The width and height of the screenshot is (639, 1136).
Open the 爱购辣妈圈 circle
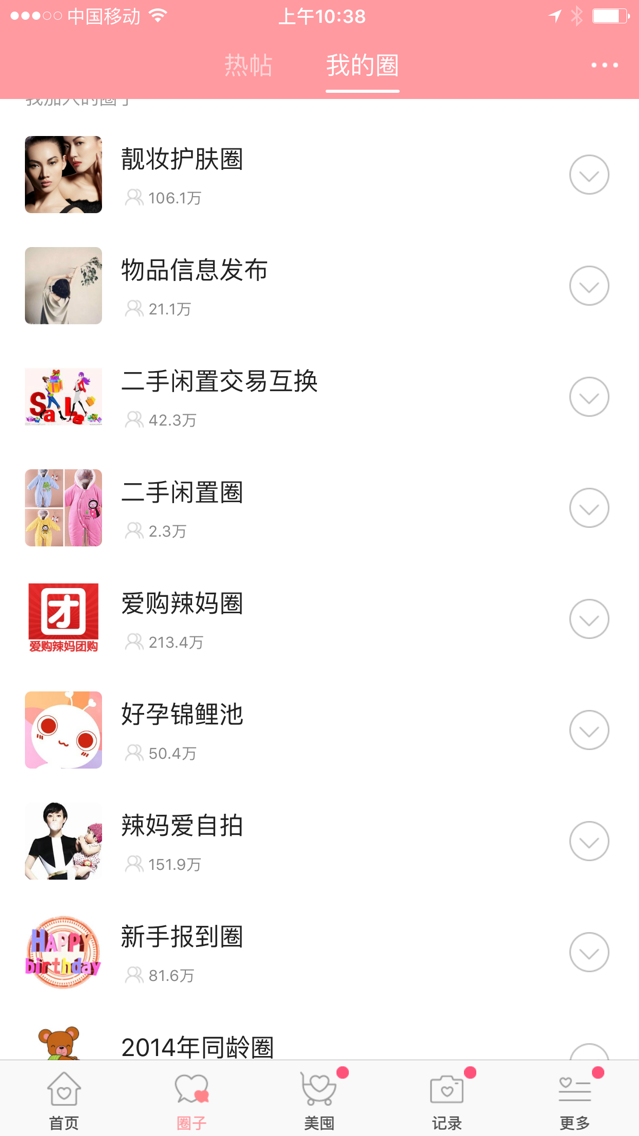pos(182,604)
